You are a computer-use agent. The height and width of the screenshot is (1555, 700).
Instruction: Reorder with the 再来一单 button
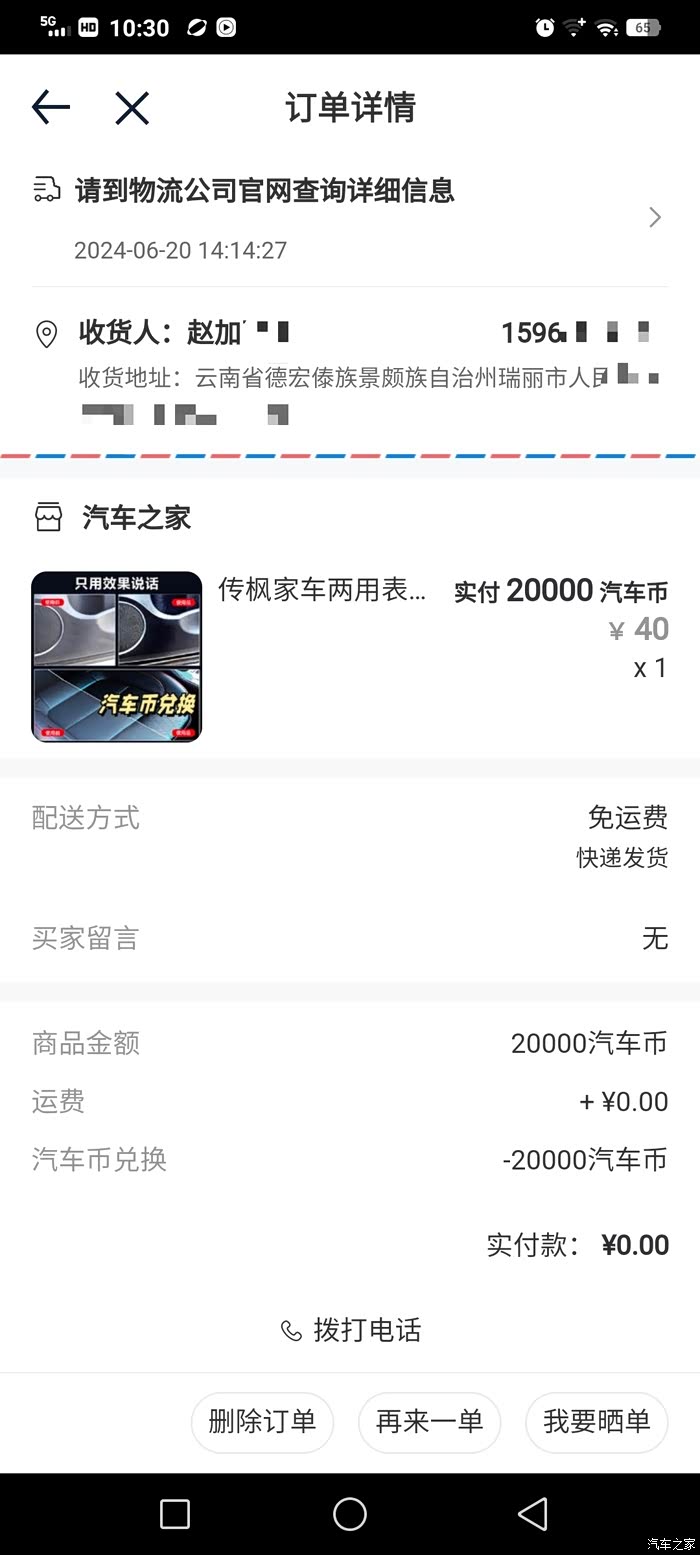[429, 1421]
